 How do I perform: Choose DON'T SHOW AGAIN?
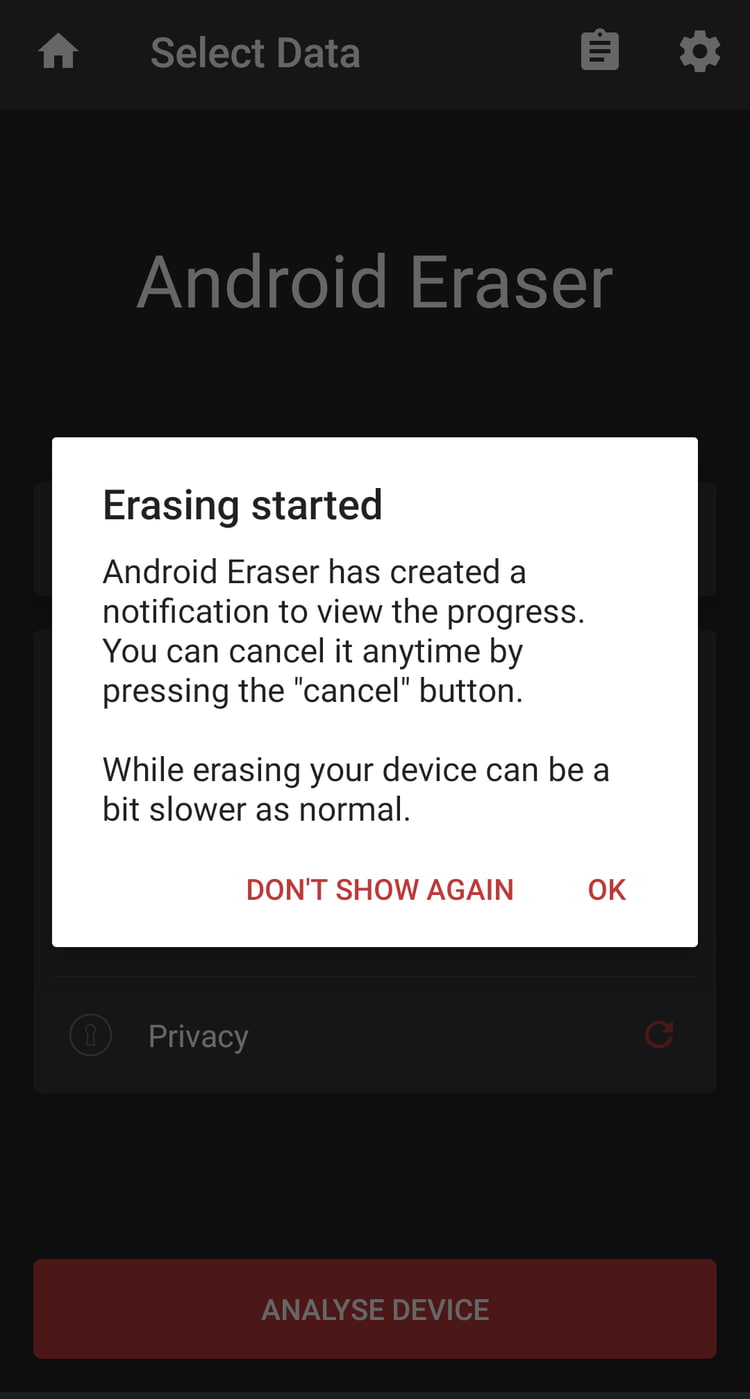pos(380,890)
